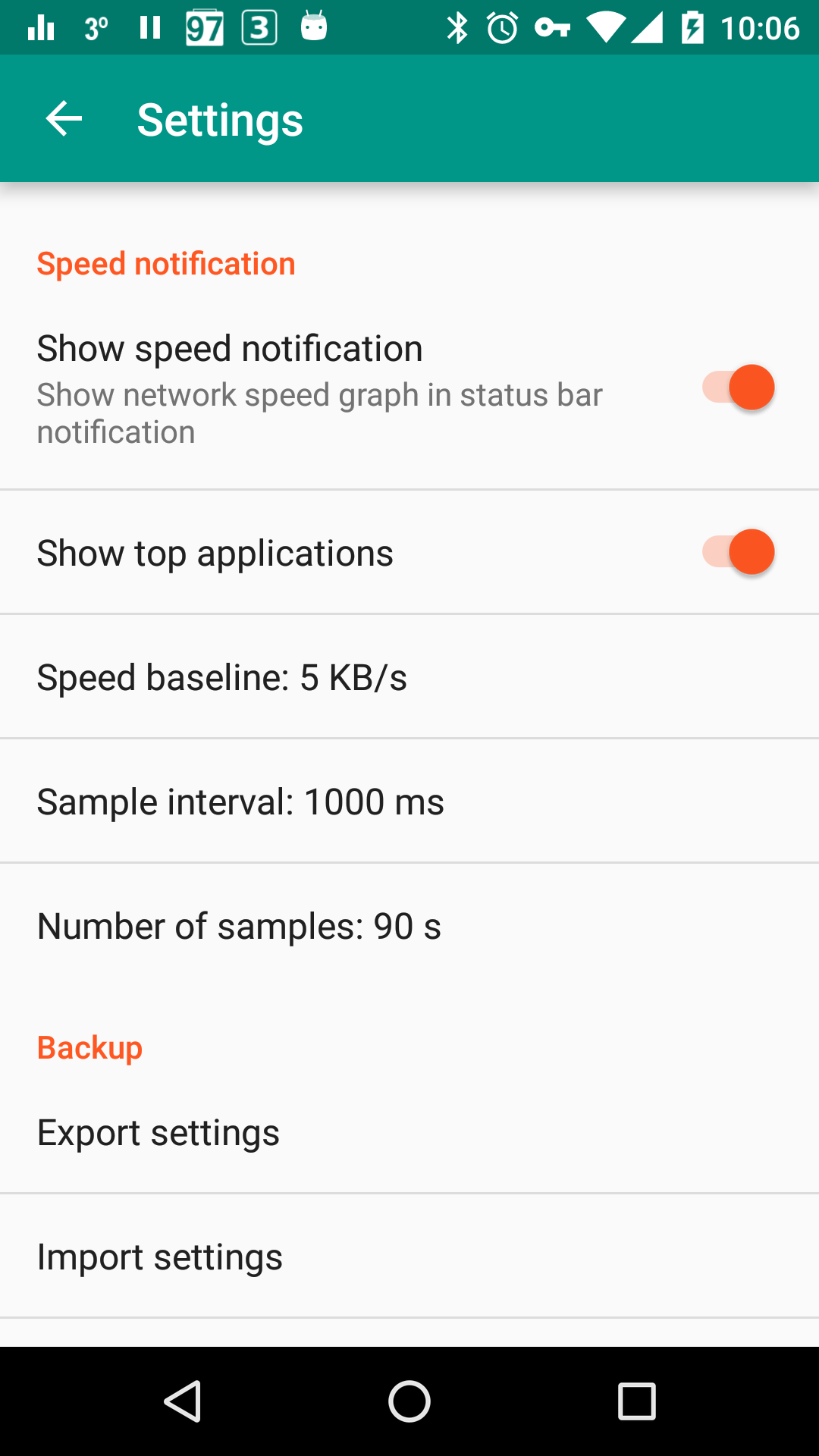Change the Sample interval value

pos(409,802)
